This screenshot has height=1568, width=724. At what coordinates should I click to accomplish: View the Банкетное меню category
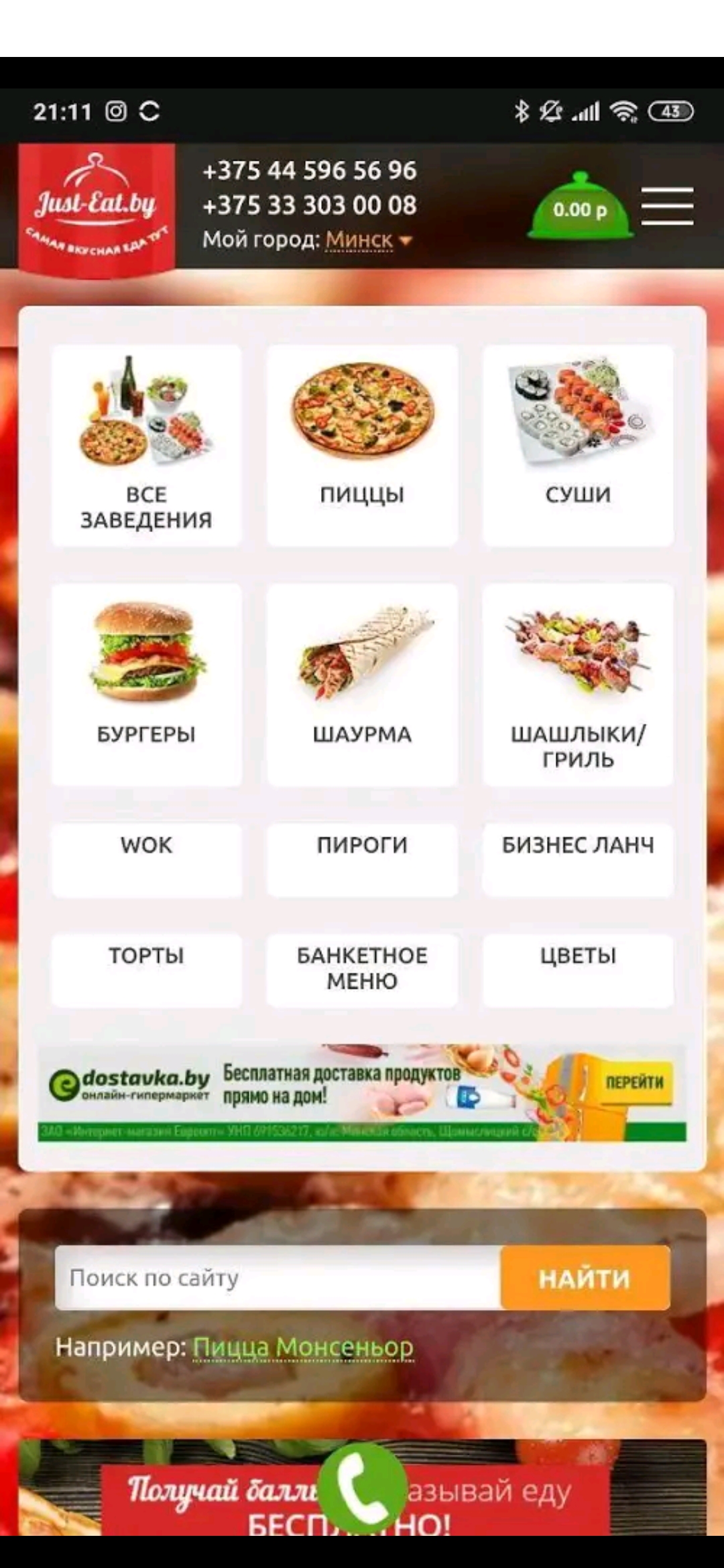[x=362, y=970]
